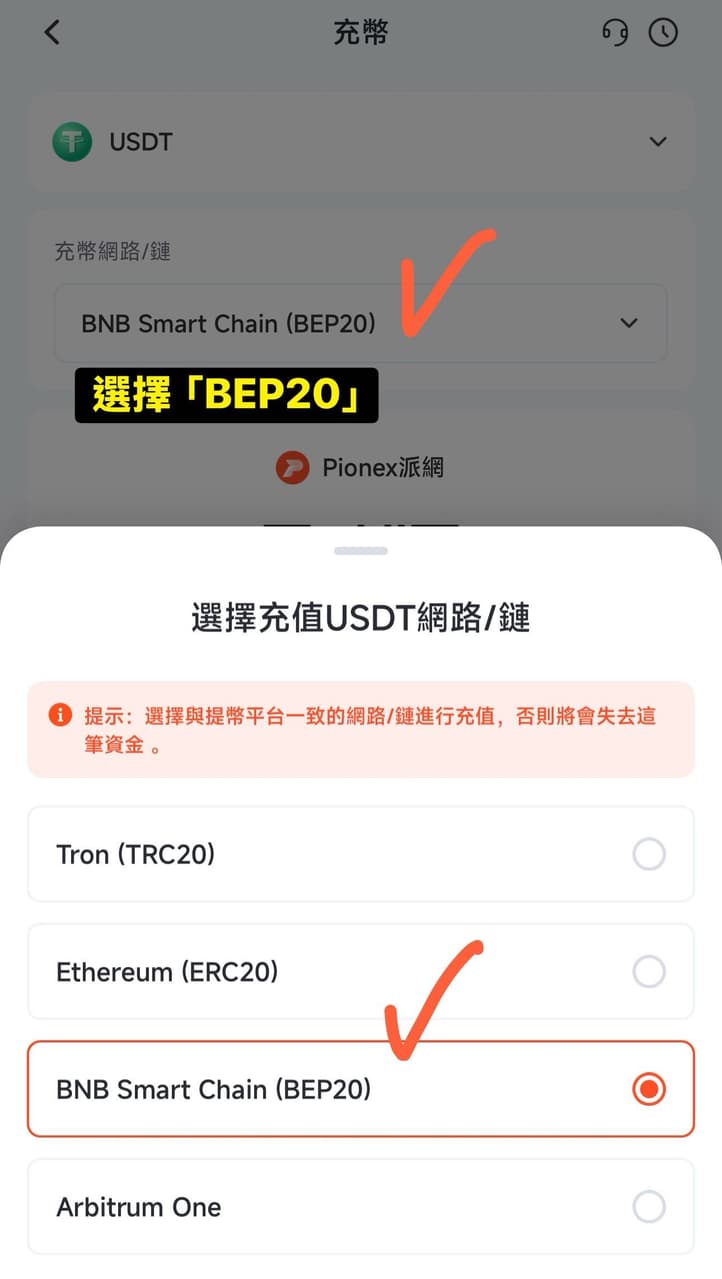Pick the Arbitrum One network
Screen dimensions: 722x1279
pos(361,1206)
